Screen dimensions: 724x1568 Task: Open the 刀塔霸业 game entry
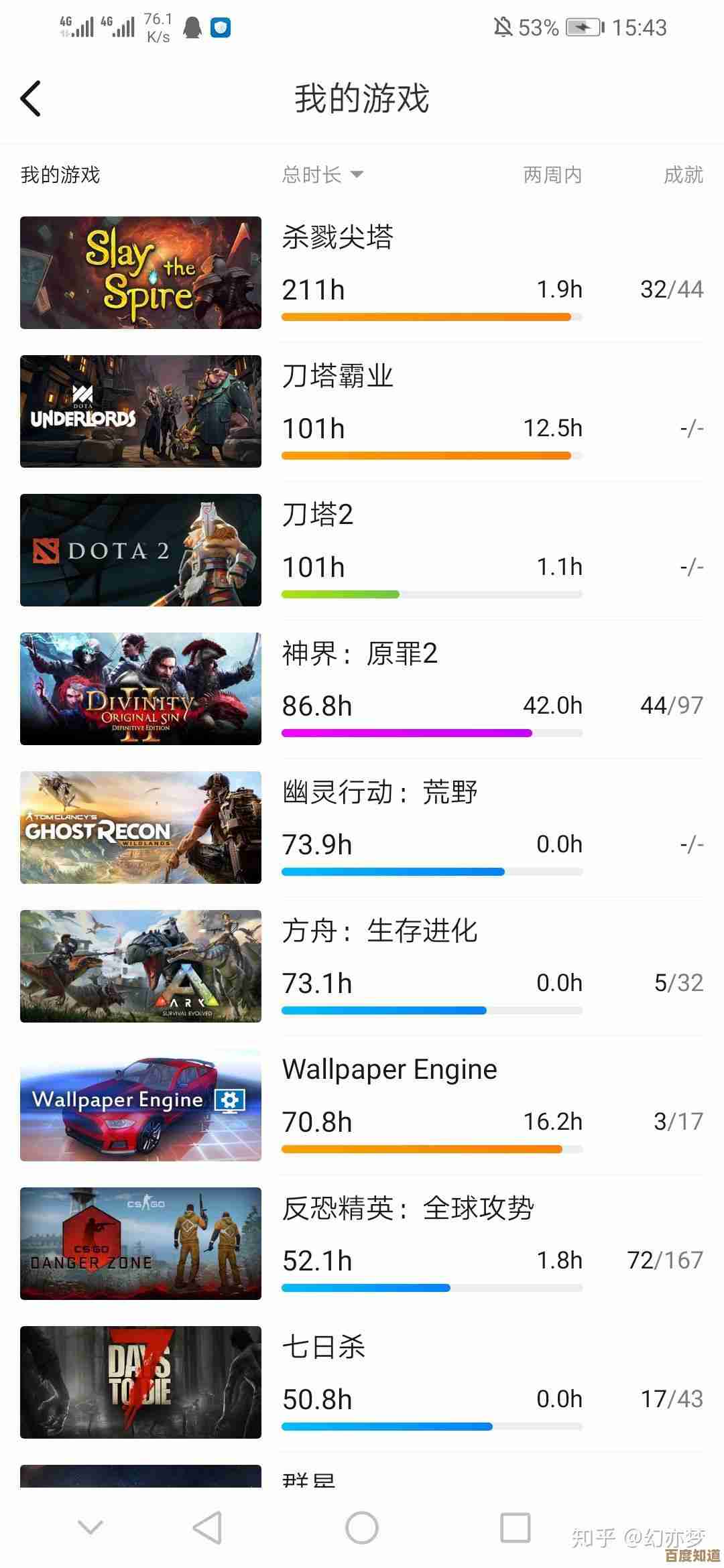pyautogui.click(x=362, y=411)
